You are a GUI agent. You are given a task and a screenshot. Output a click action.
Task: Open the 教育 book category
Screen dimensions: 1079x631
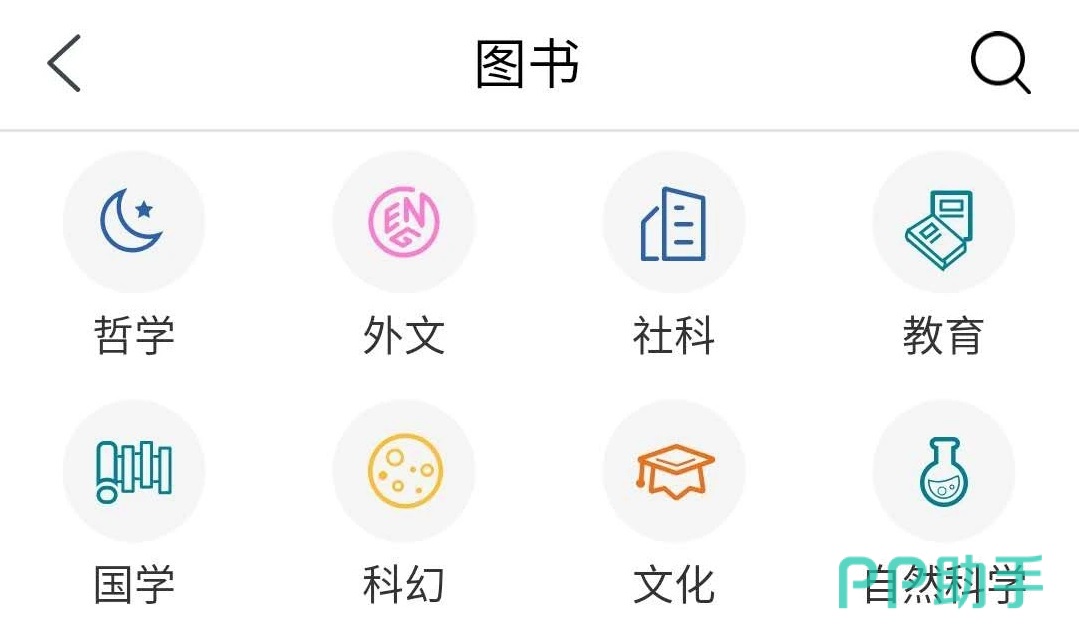pos(942,222)
